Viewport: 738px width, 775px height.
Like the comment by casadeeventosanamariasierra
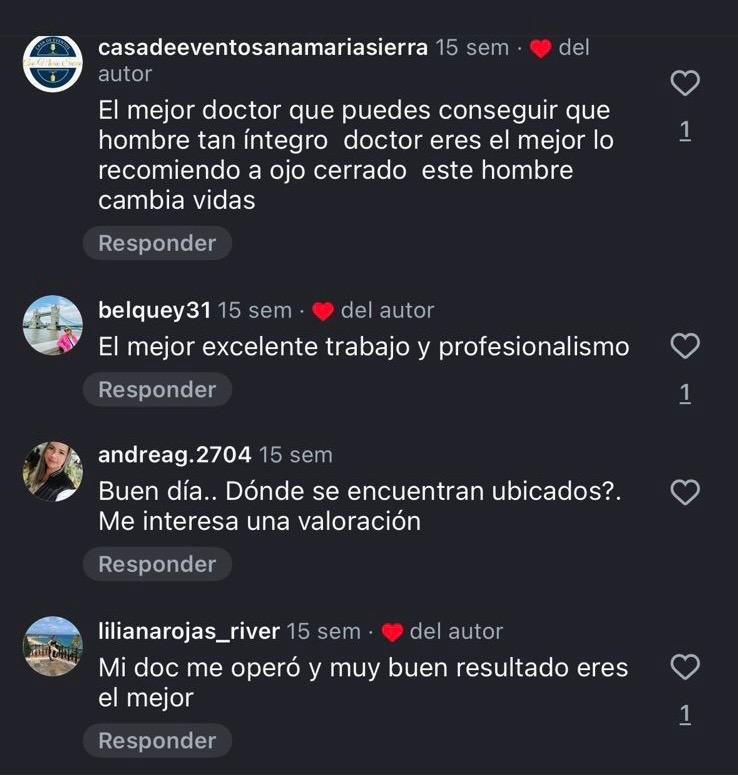click(685, 83)
